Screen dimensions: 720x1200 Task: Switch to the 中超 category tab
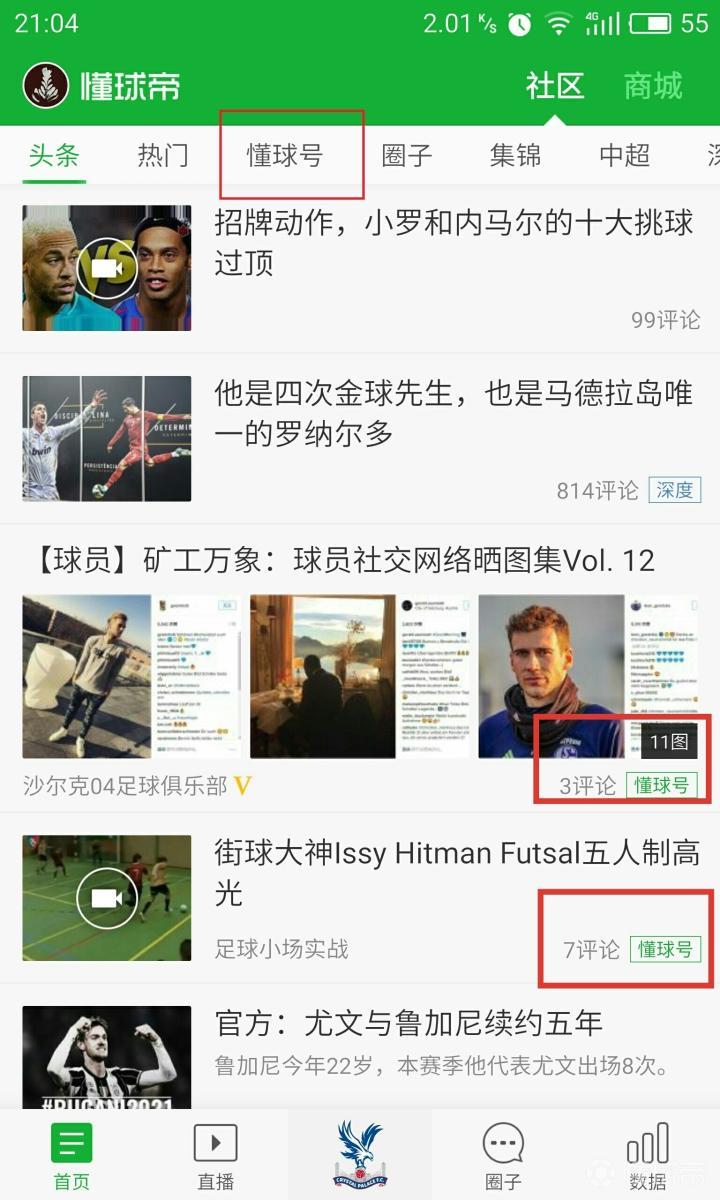click(624, 155)
